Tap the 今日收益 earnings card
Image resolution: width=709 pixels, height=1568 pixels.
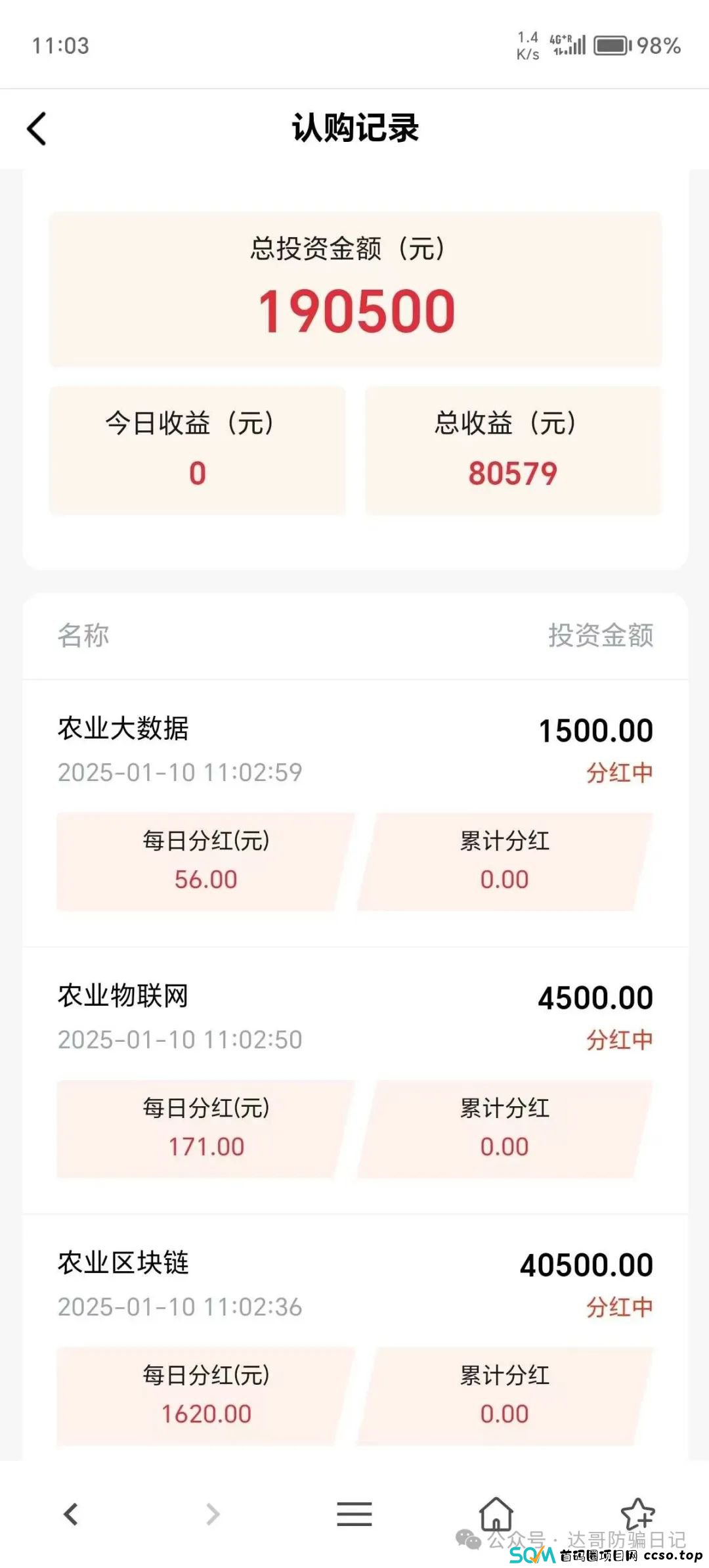(196, 449)
